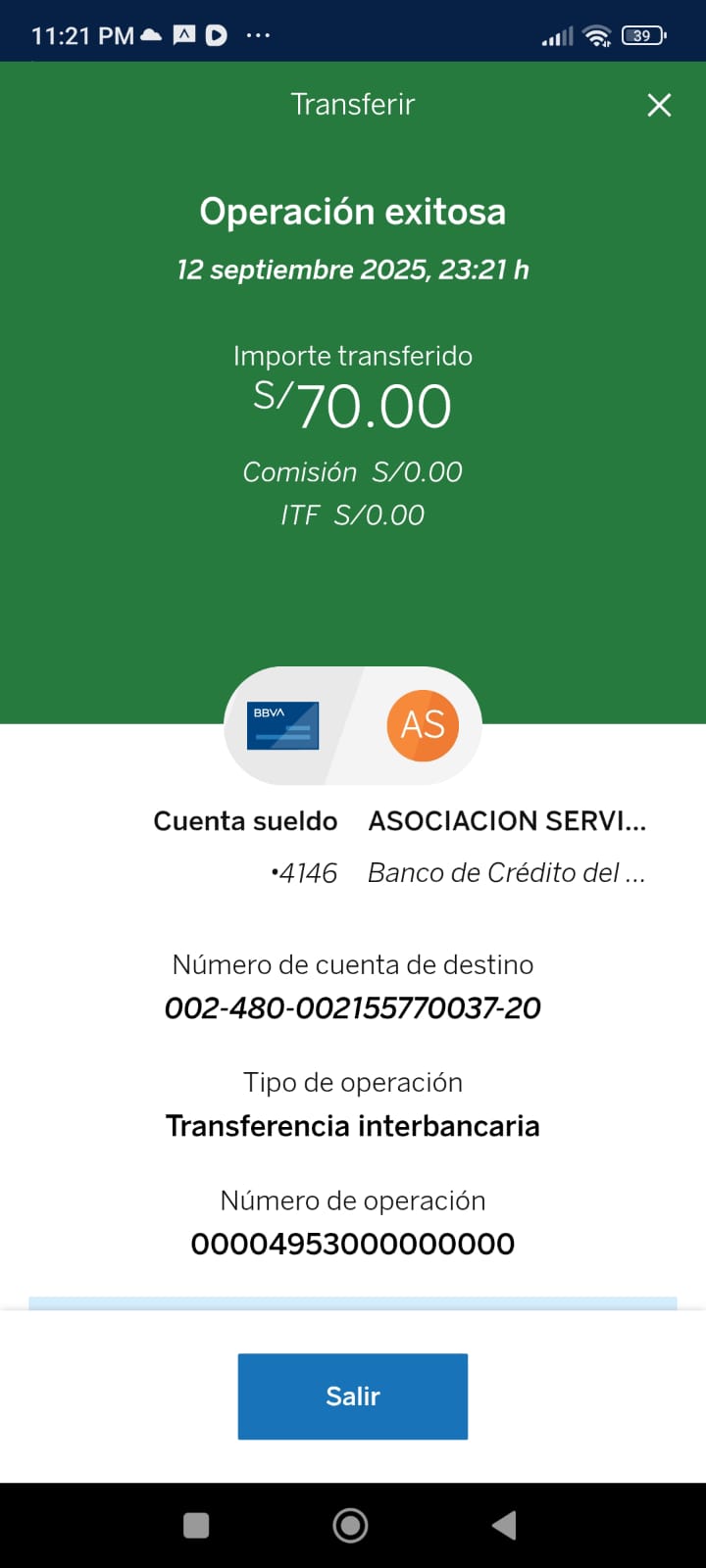Tap the Salir button
The height and width of the screenshot is (1568, 706).
pyautogui.click(x=352, y=1396)
